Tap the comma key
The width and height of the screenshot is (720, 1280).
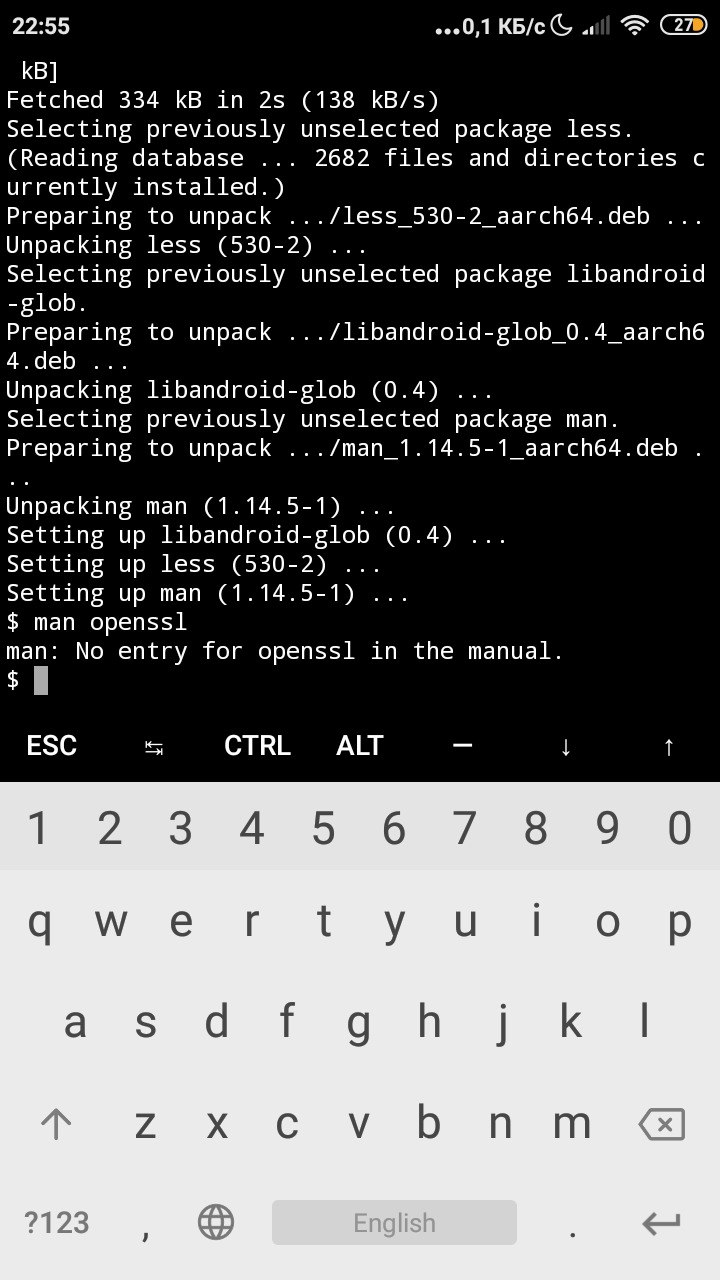click(x=146, y=1222)
